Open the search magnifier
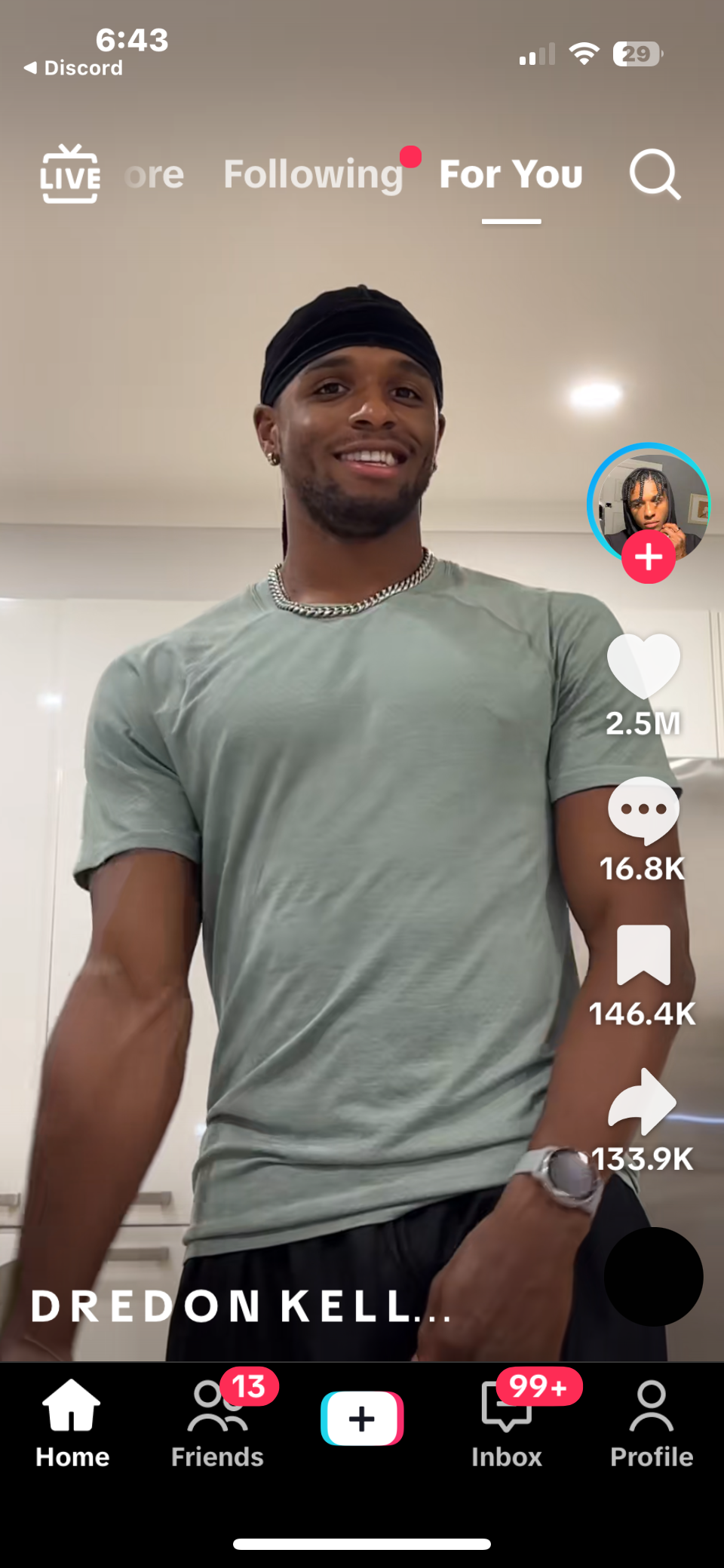The width and height of the screenshot is (724, 1568). pos(655,175)
